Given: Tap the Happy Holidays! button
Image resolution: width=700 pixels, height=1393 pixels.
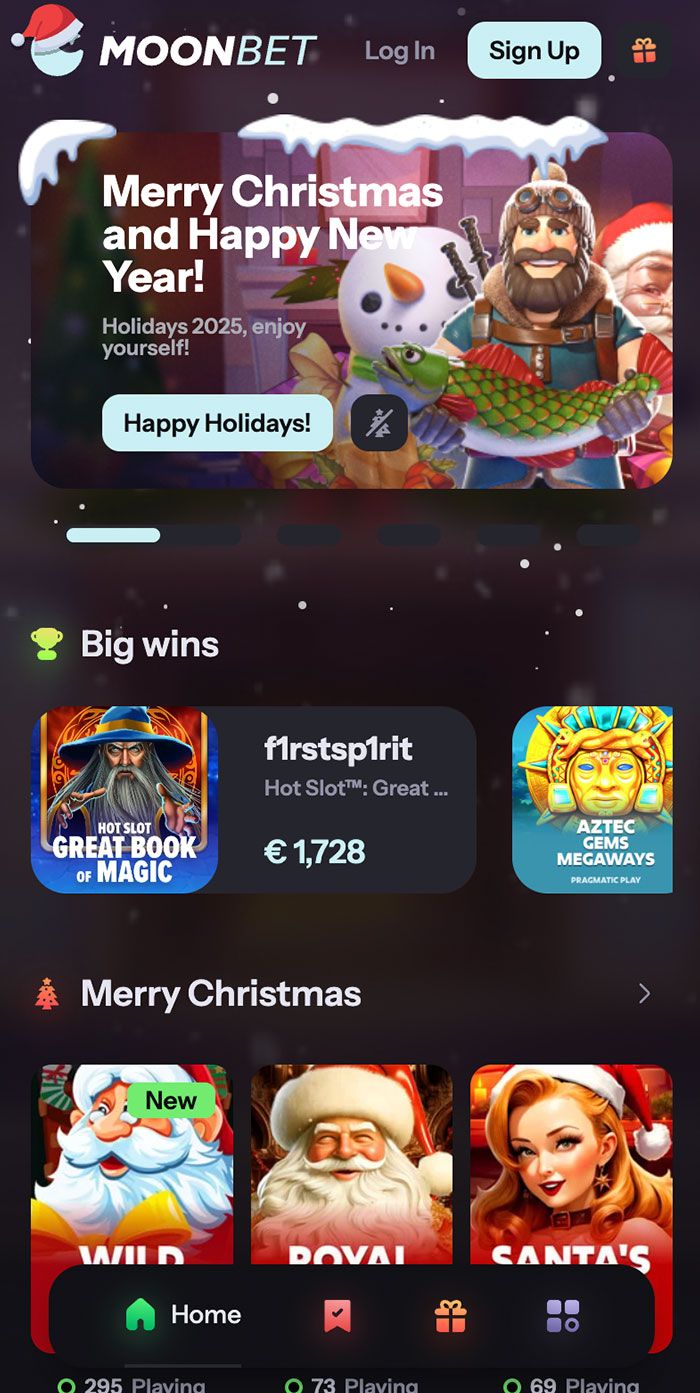Looking at the screenshot, I should click(x=217, y=423).
